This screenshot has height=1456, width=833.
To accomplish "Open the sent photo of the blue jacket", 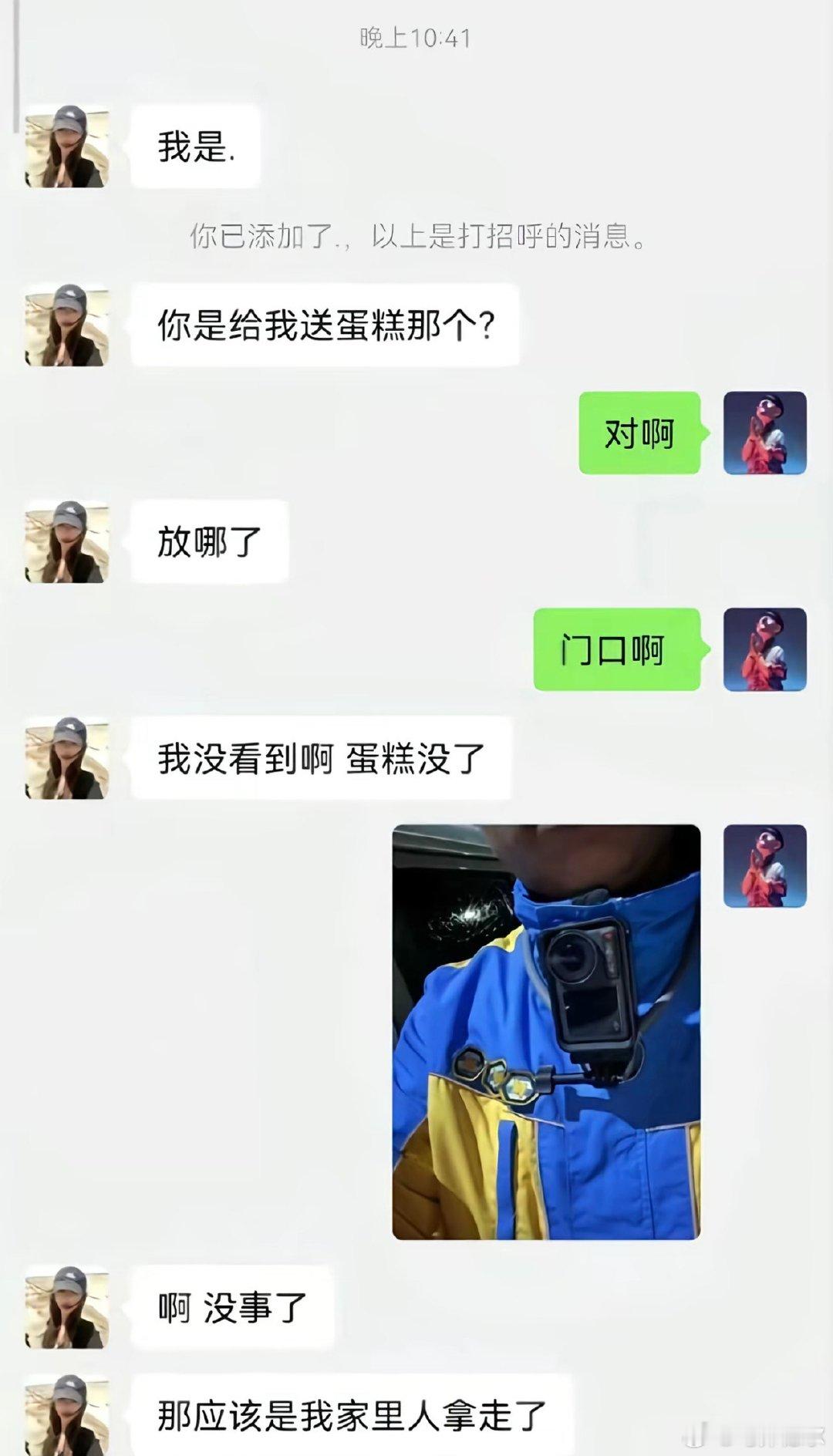I will [546, 1032].
